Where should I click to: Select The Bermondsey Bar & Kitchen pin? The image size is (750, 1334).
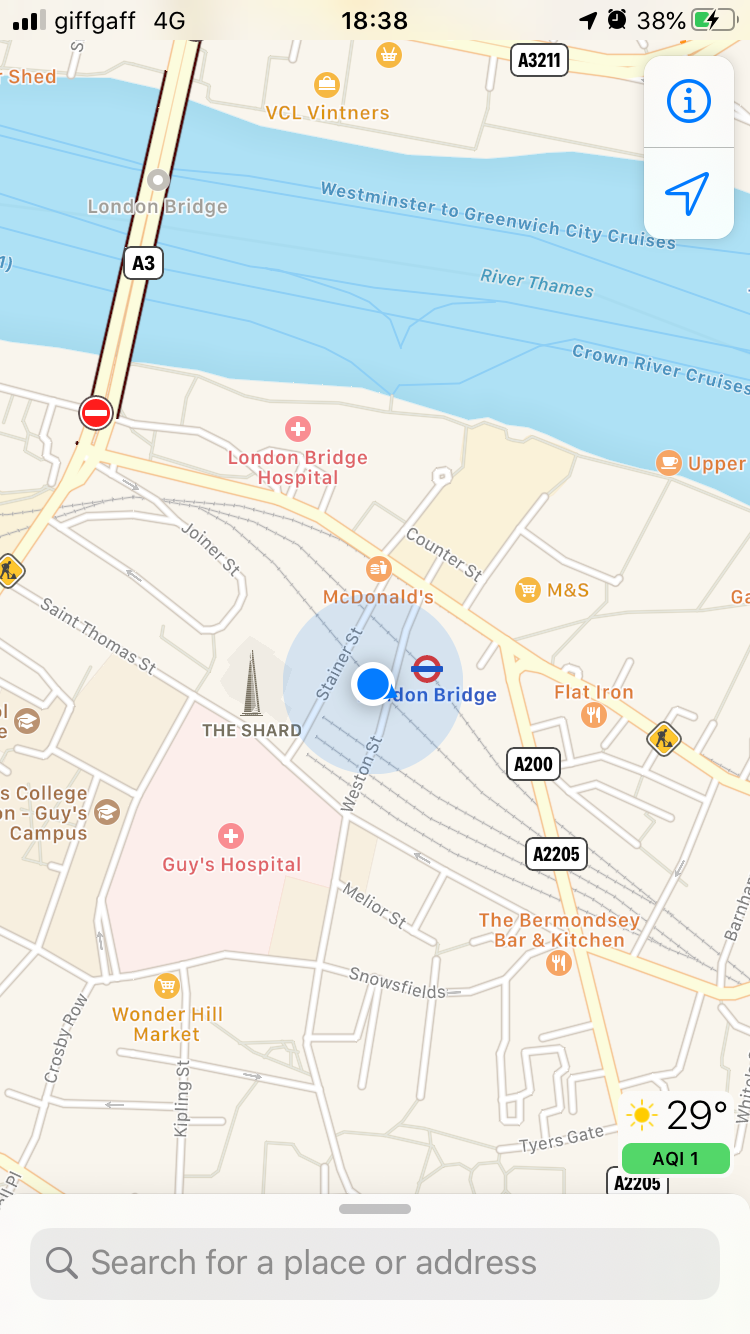558,963
